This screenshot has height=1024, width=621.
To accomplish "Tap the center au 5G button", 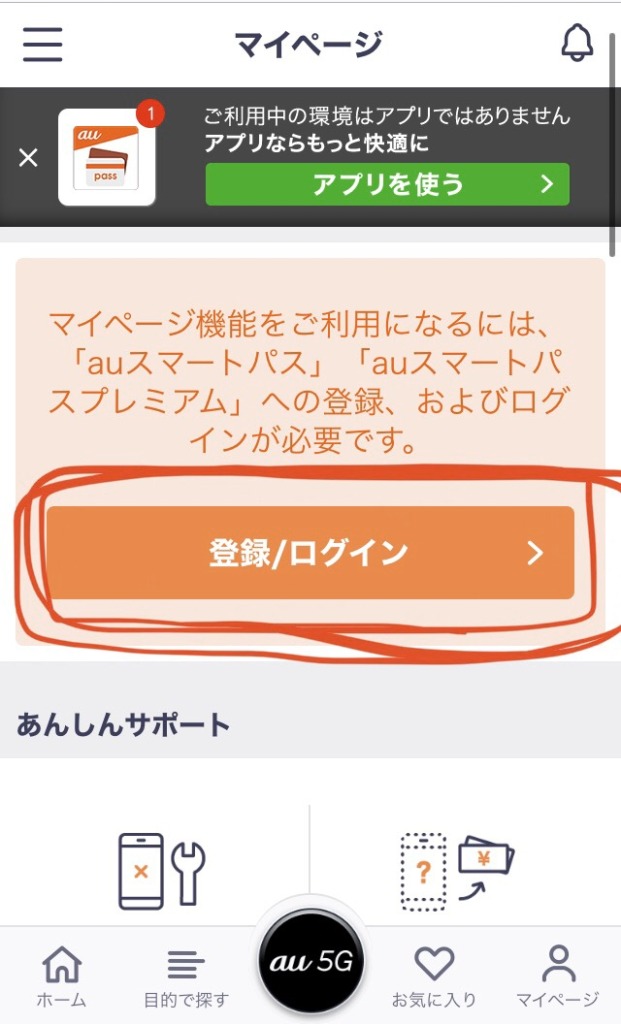I will click(310, 961).
